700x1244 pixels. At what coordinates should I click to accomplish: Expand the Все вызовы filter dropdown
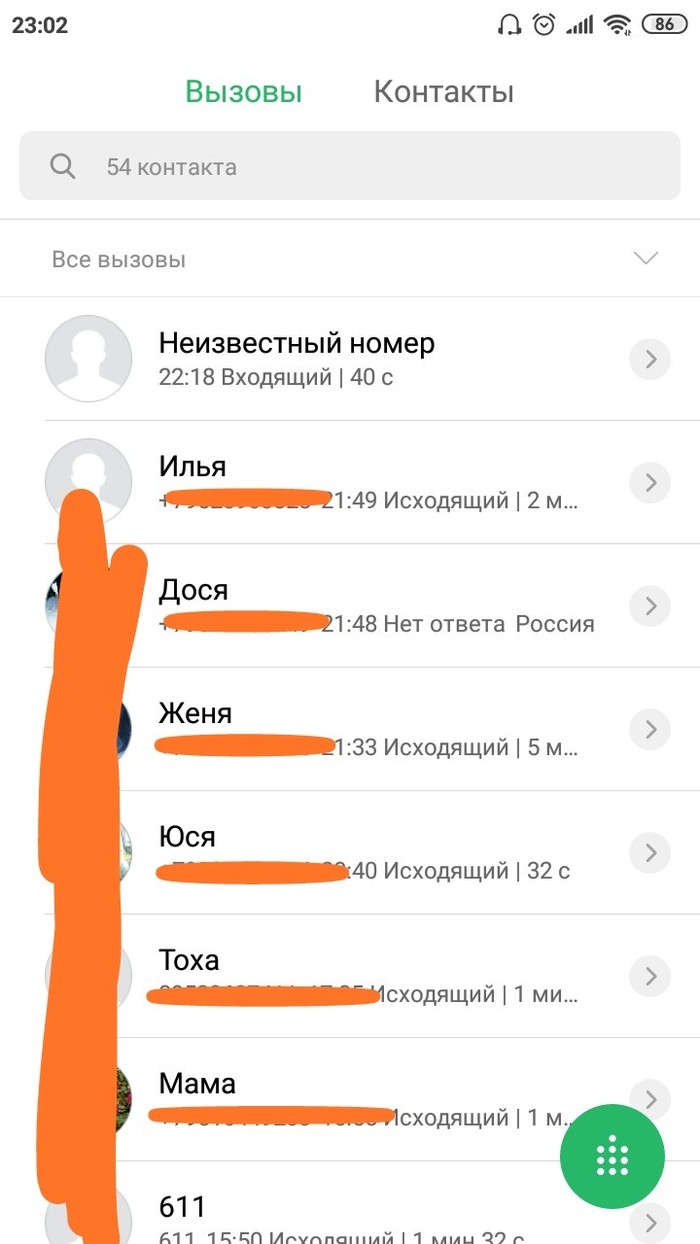tap(646, 259)
